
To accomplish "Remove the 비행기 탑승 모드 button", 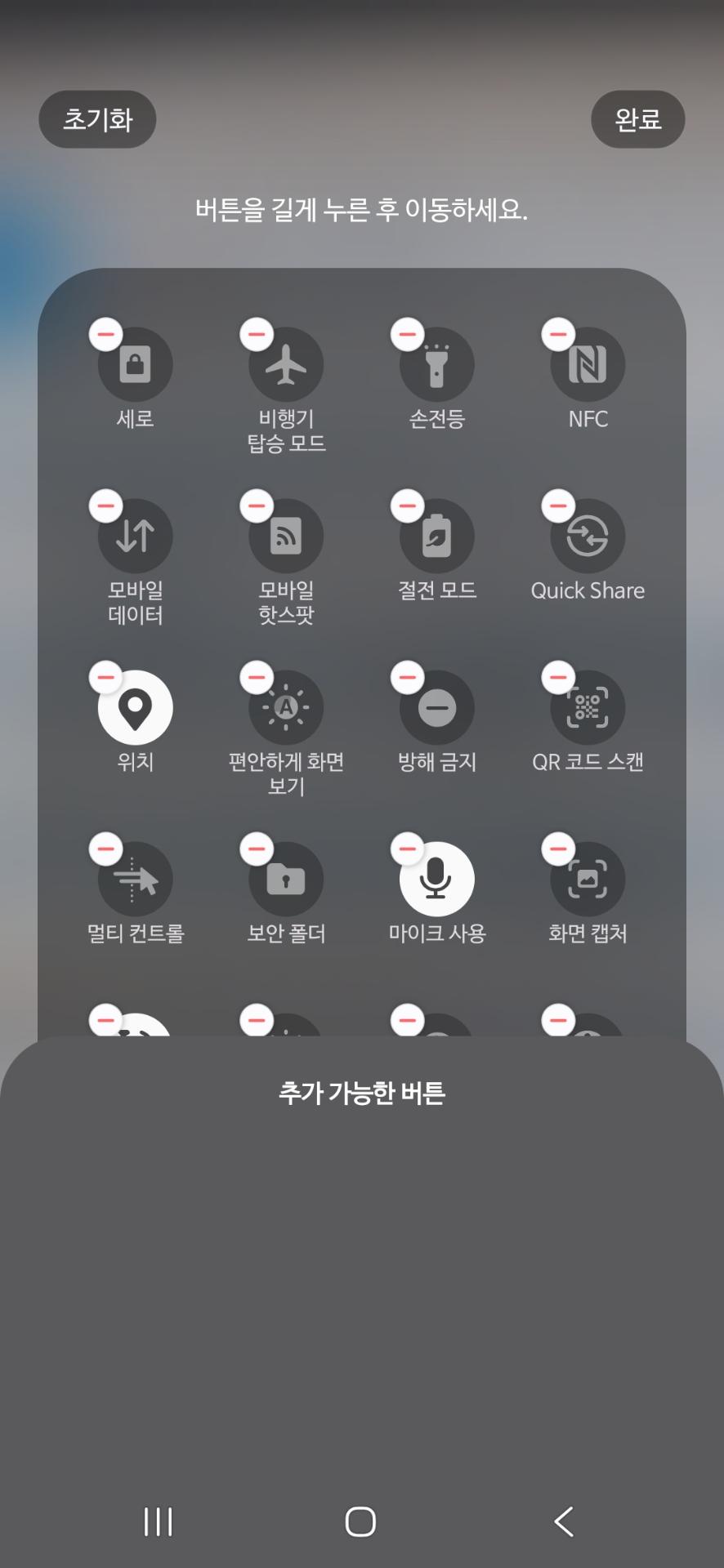I will click(x=257, y=335).
